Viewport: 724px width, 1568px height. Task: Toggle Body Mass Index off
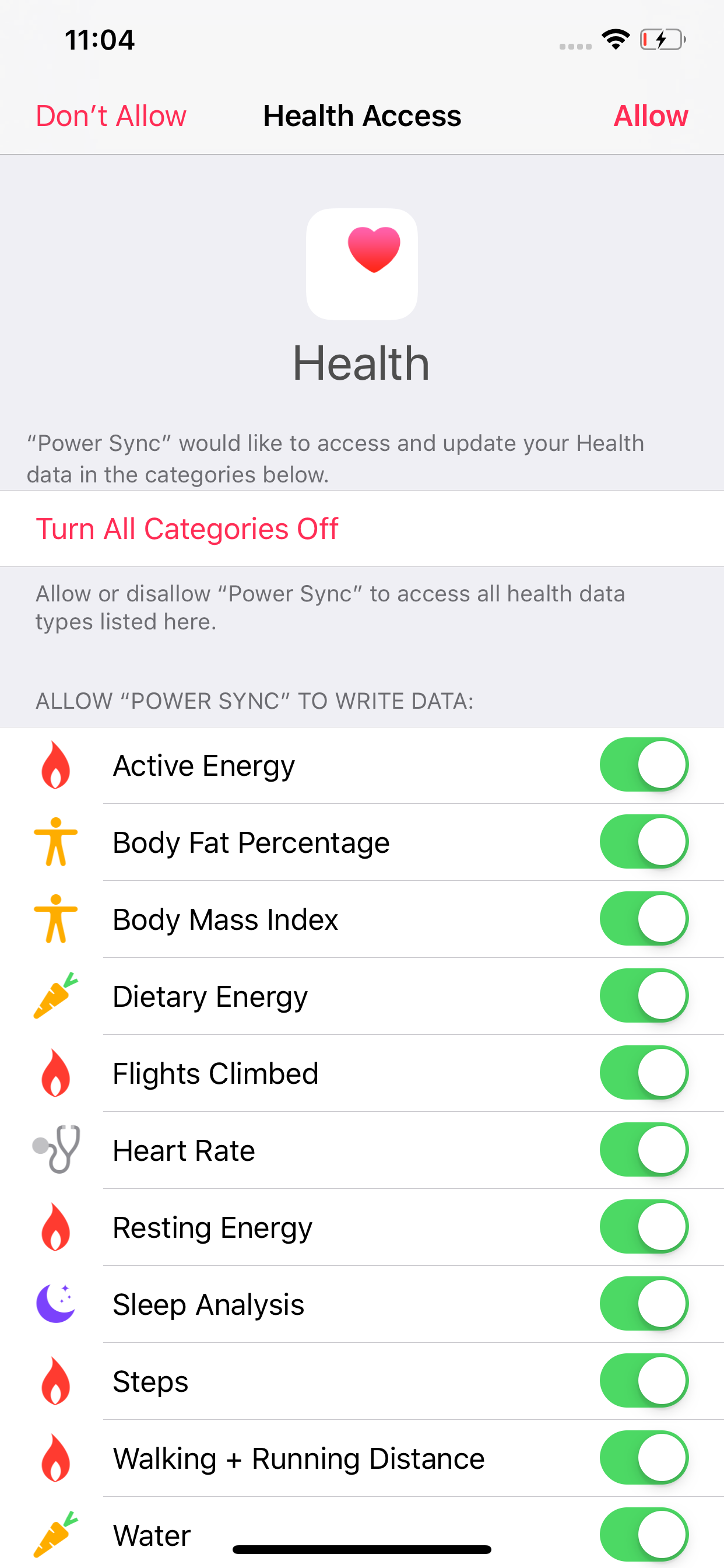coord(644,919)
